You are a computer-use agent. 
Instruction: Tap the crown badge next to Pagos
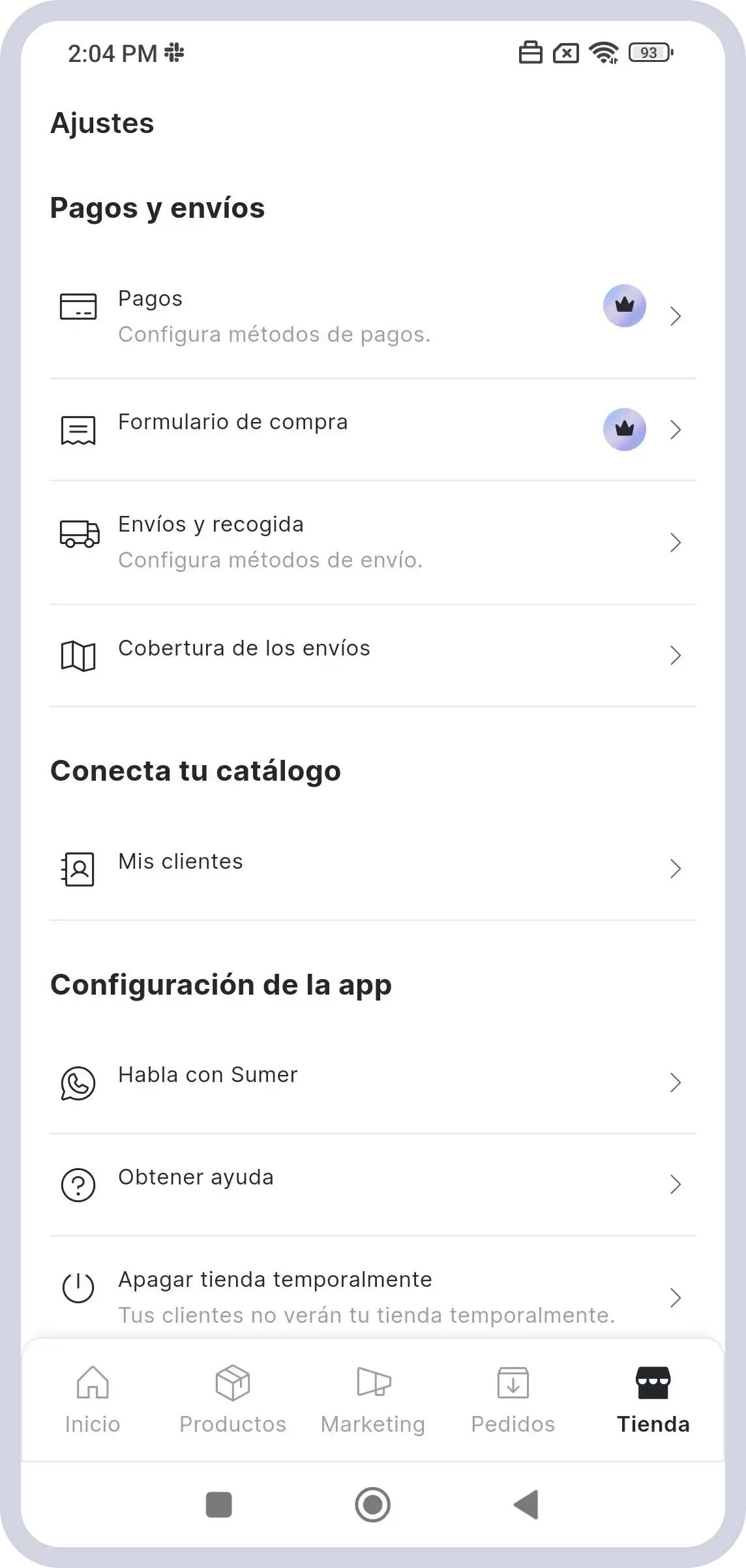point(625,305)
